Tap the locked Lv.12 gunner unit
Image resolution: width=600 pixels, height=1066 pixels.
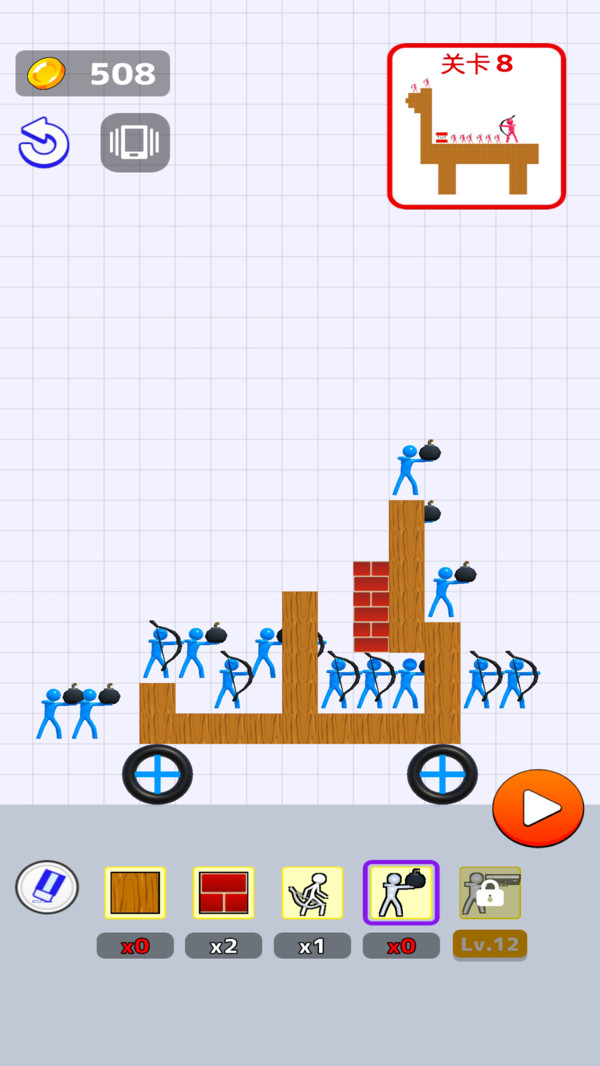[490, 892]
